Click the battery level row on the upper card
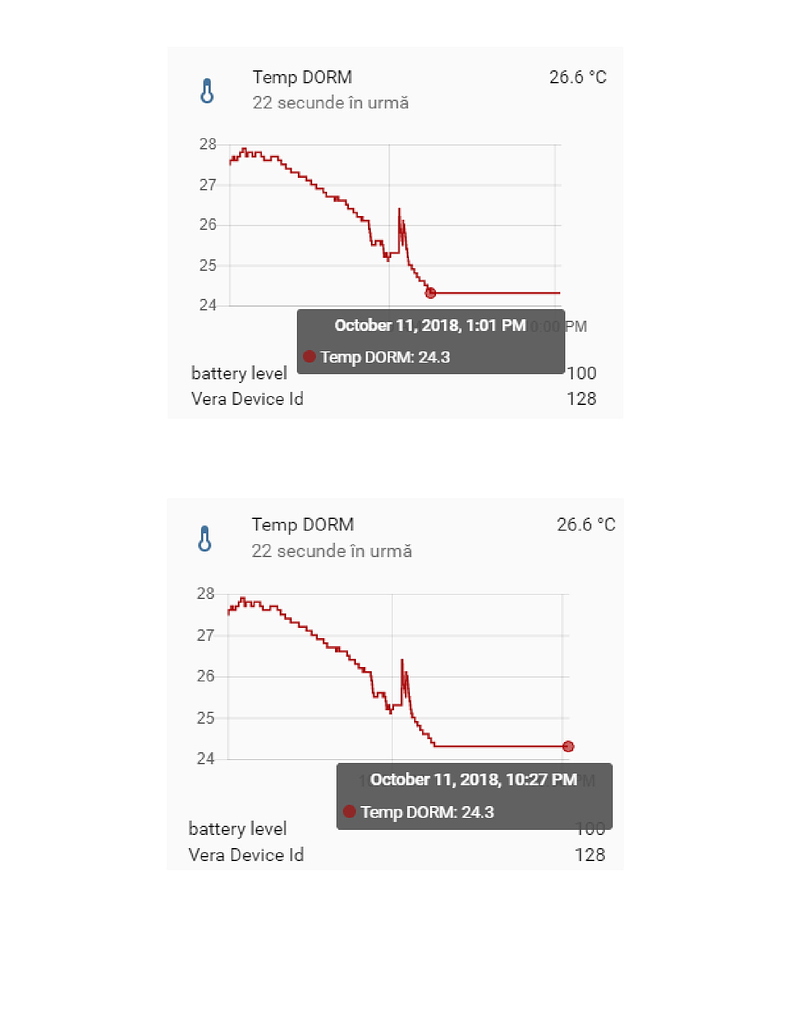 [x=239, y=373]
